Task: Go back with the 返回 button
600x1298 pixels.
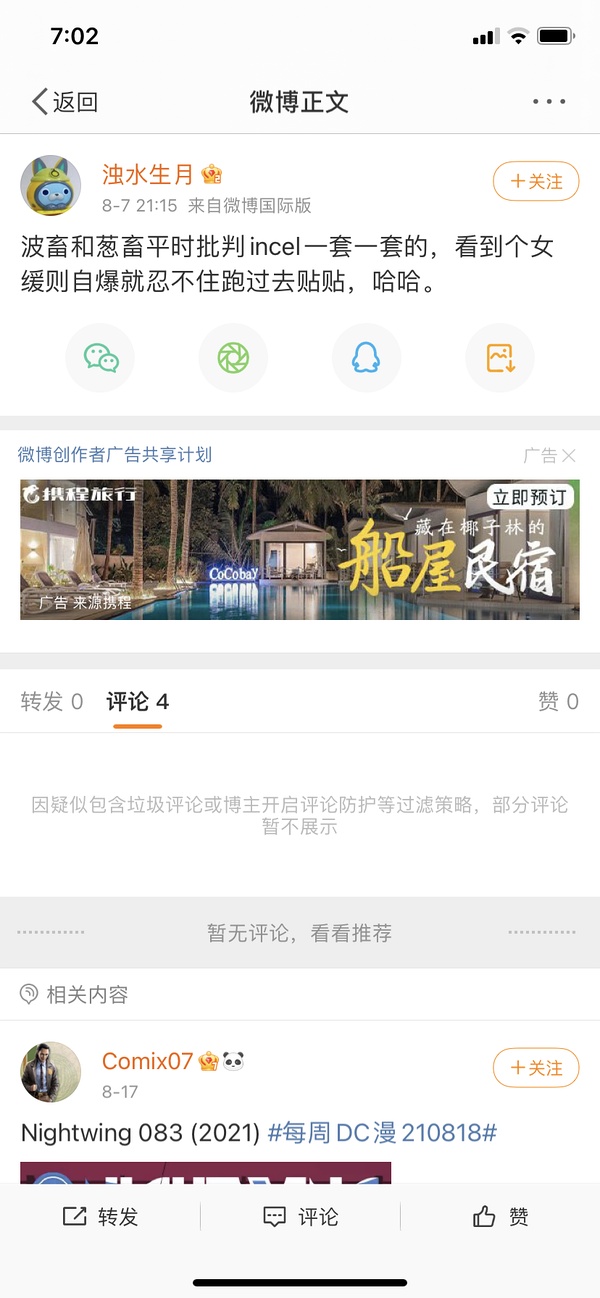Action: [x=65, y=101]
